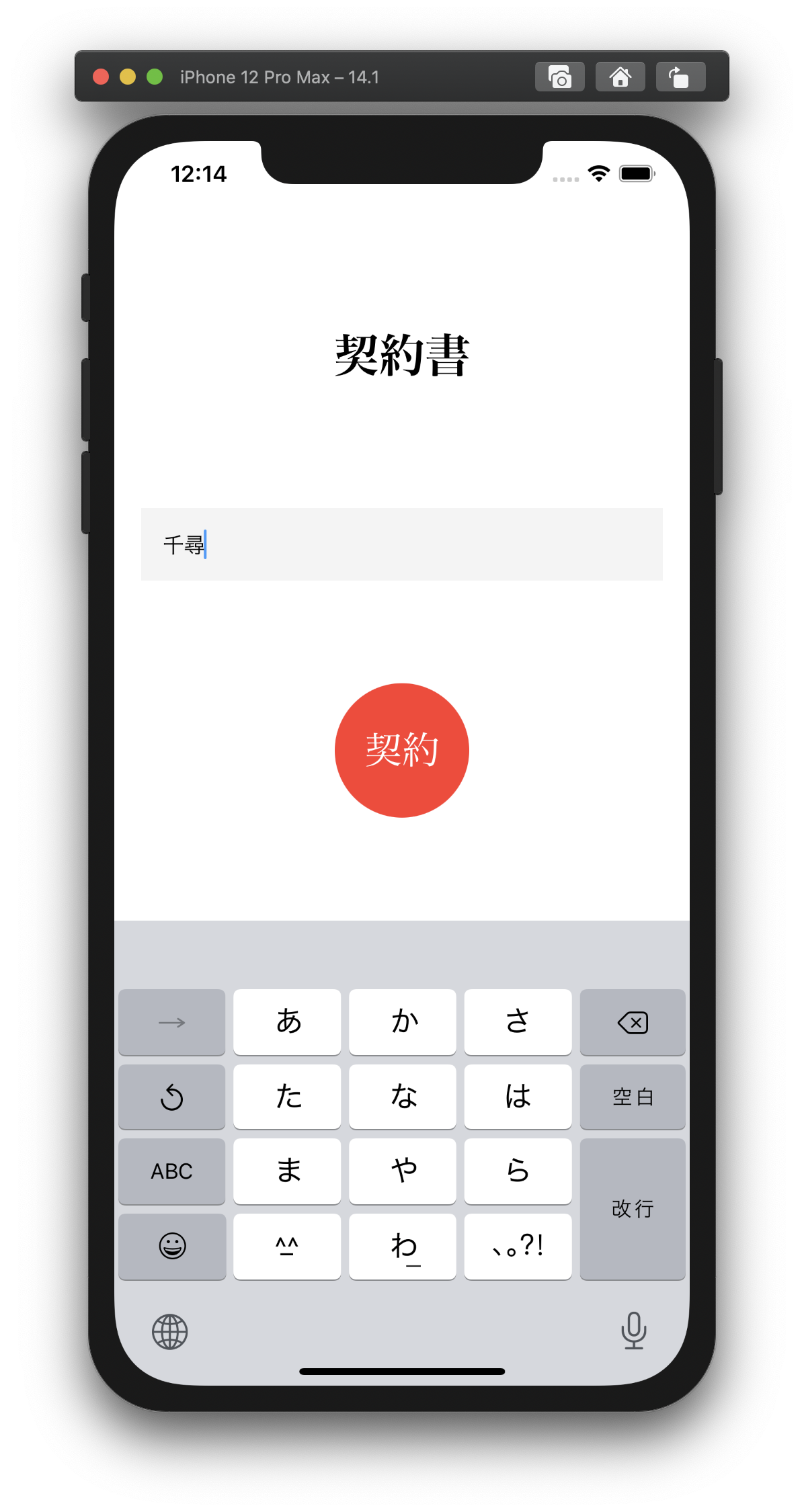Tap the 、。?! punctuation key
The width and height of the screenshot is (804, 1512).
click(x=518, y=1246)
